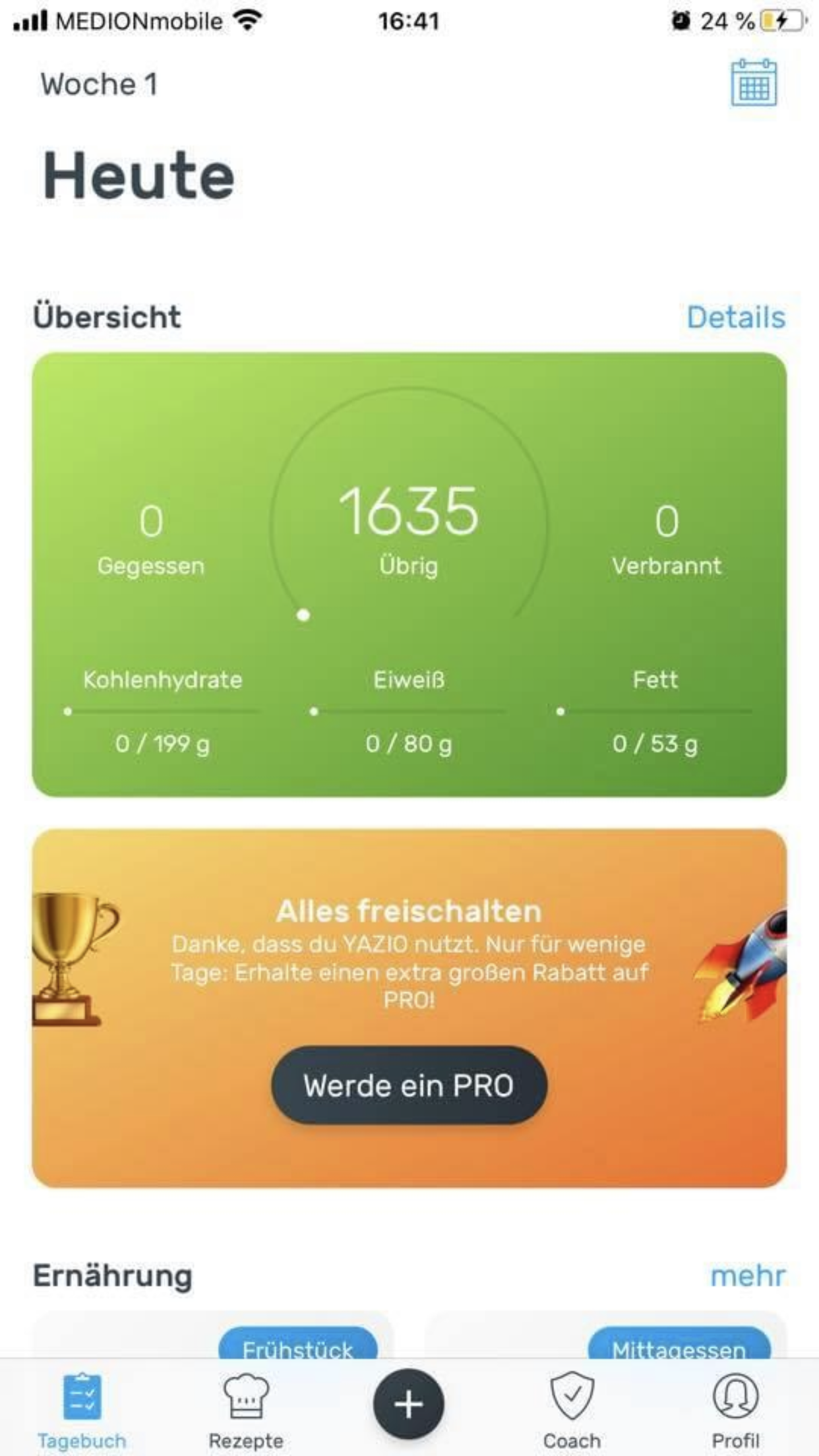Image resolution: width=819 pixels, height=1456 pixels.
Task: Tap the Heute heading
Action: click(x=137, y=175)
